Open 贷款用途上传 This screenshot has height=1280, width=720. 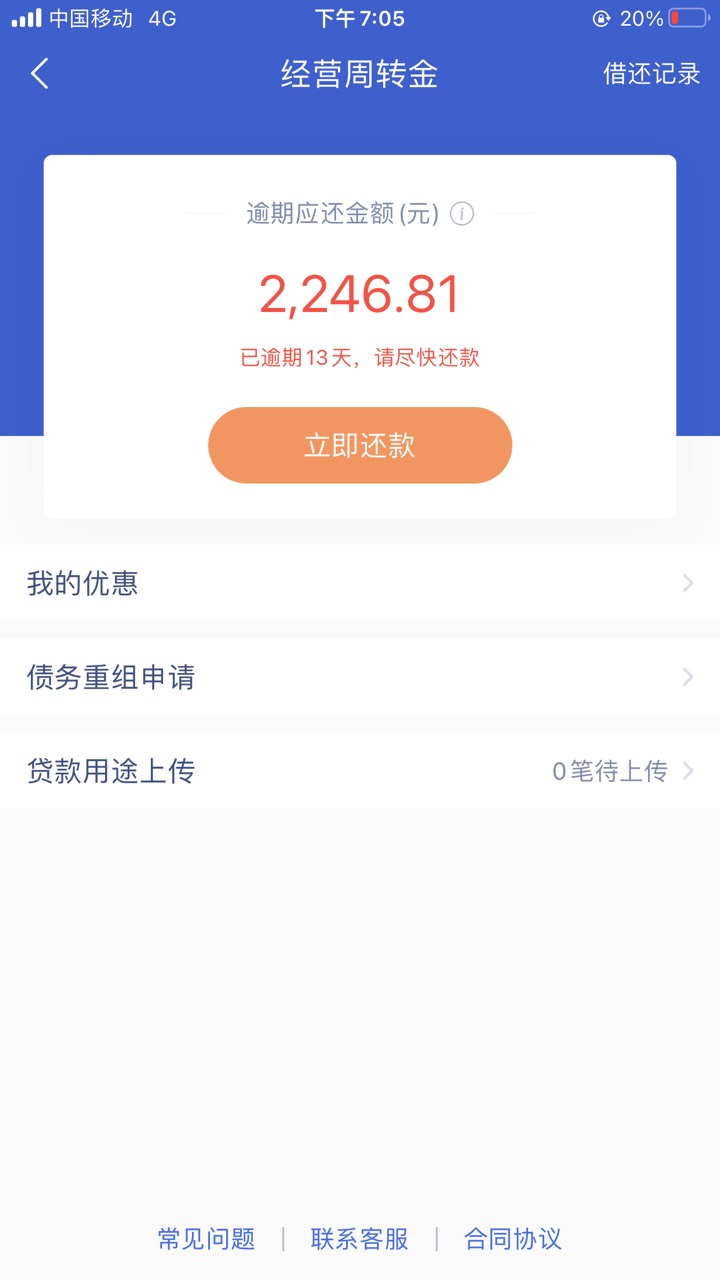tap(360, 771)
